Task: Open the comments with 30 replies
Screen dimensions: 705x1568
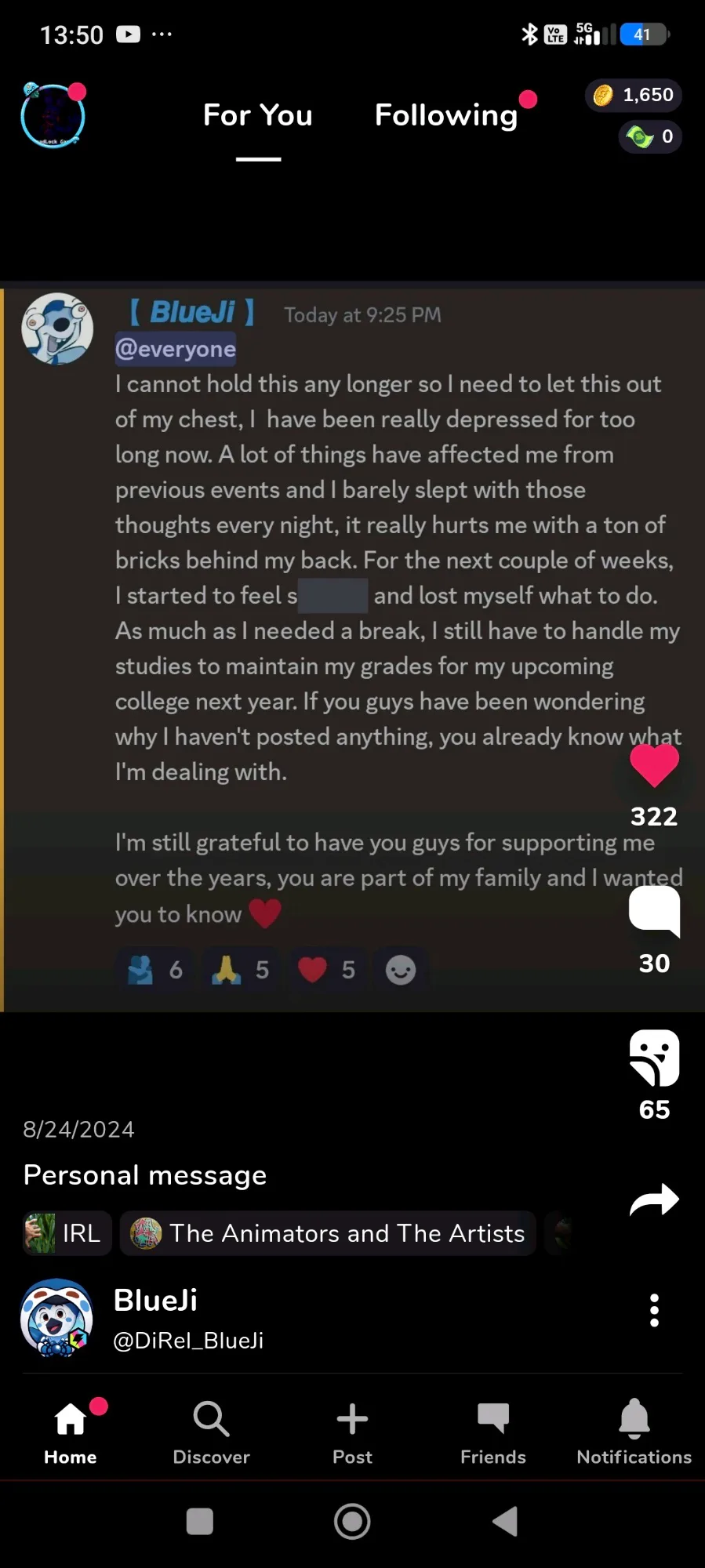Action: click(654, 912)
